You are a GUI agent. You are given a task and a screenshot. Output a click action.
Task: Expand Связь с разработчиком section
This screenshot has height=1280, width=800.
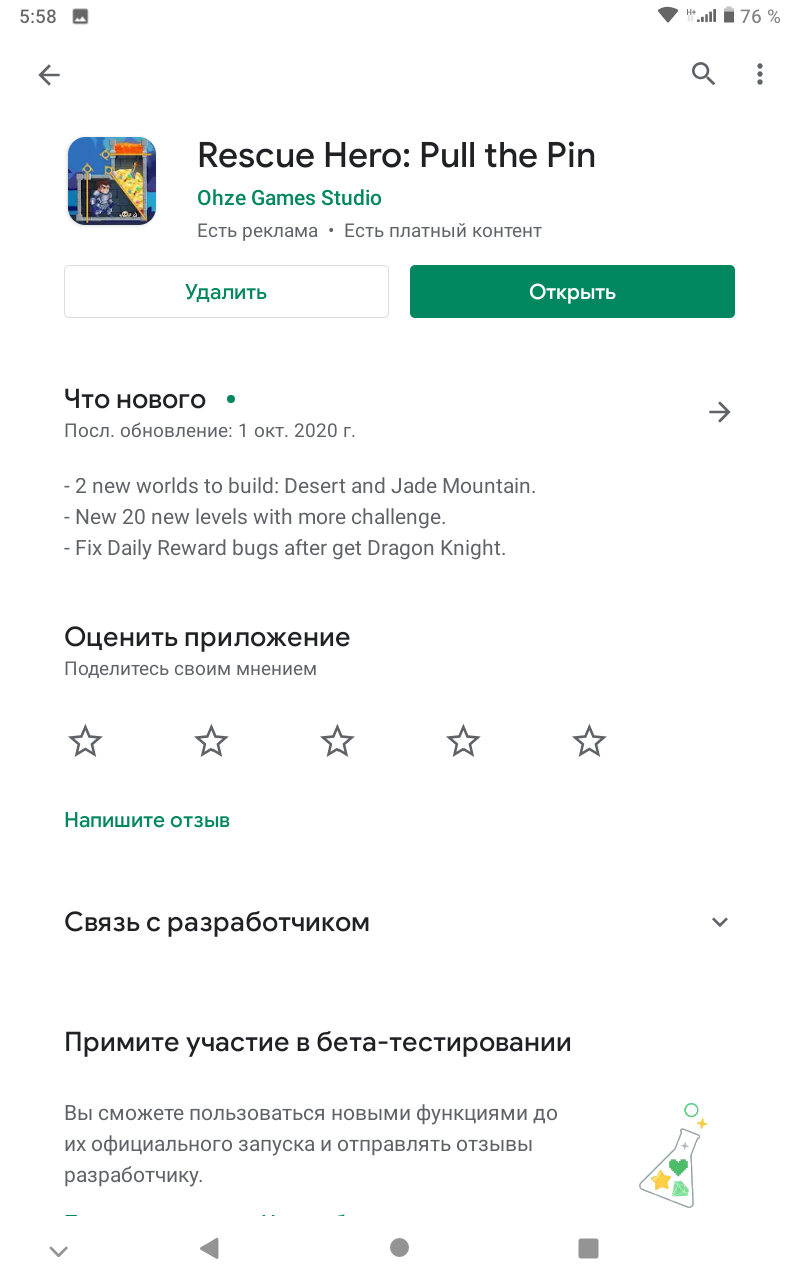point(400,922)
